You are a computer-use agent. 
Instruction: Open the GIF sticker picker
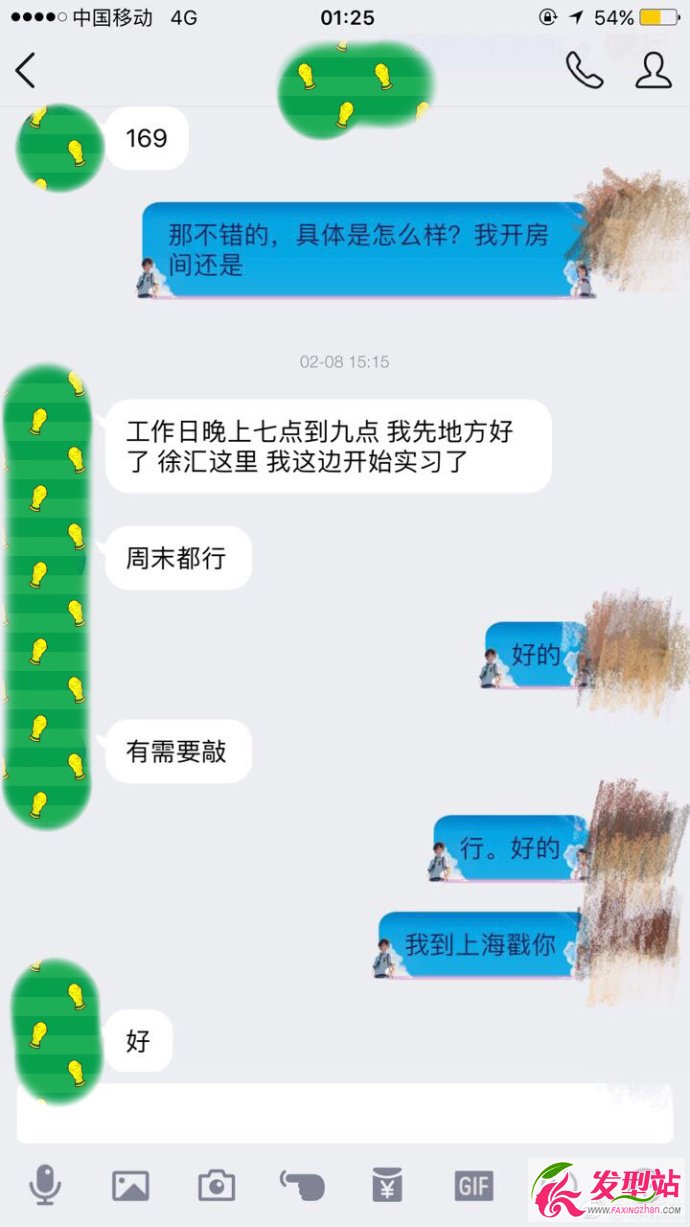coord(474,1186)
